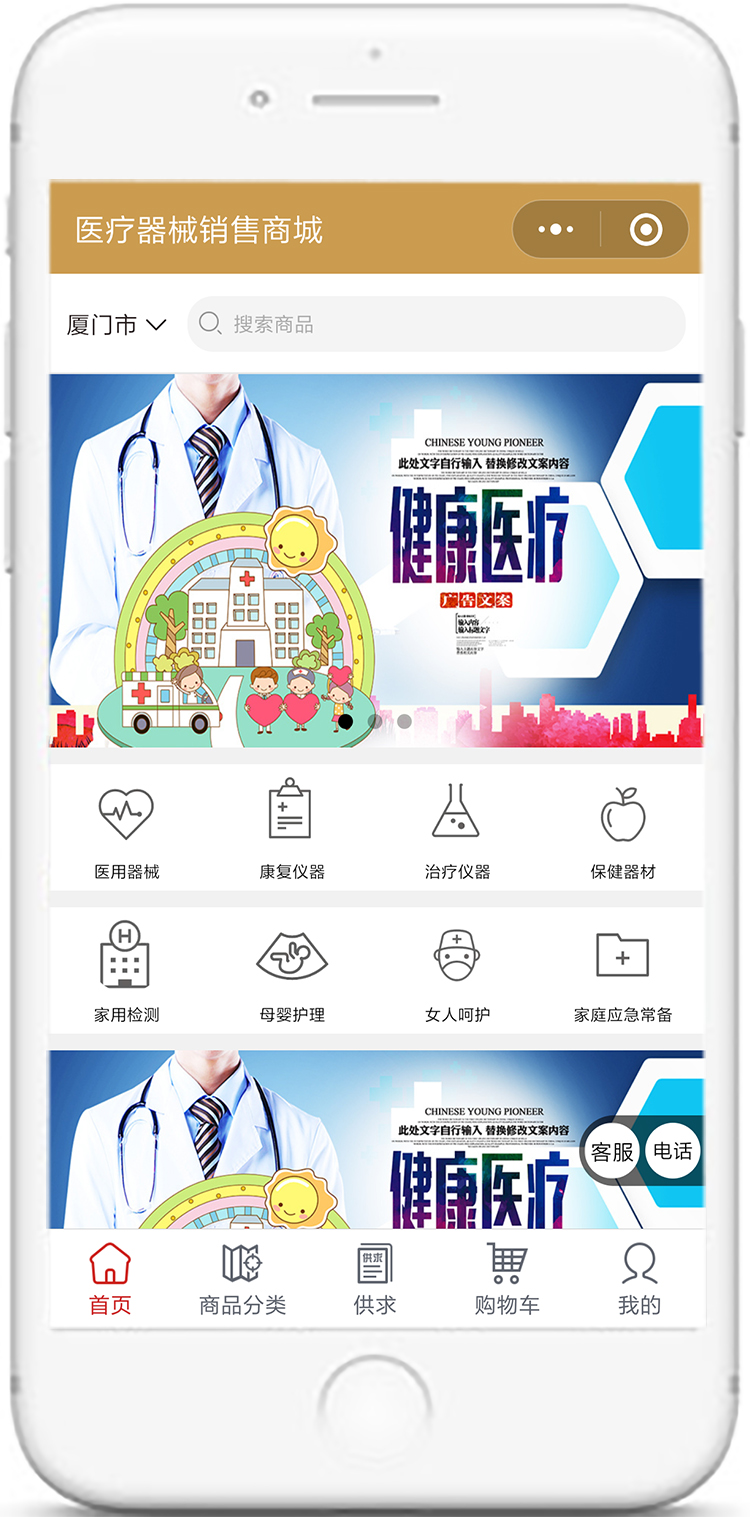Open the 健康医疗 top banner

(x=376, y=560)
